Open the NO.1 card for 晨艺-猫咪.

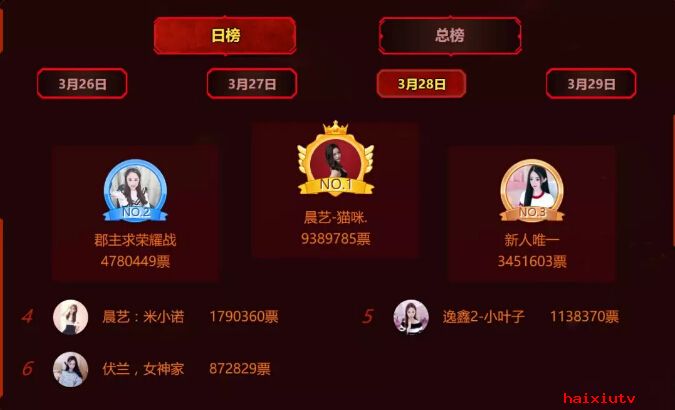(335, 190)
